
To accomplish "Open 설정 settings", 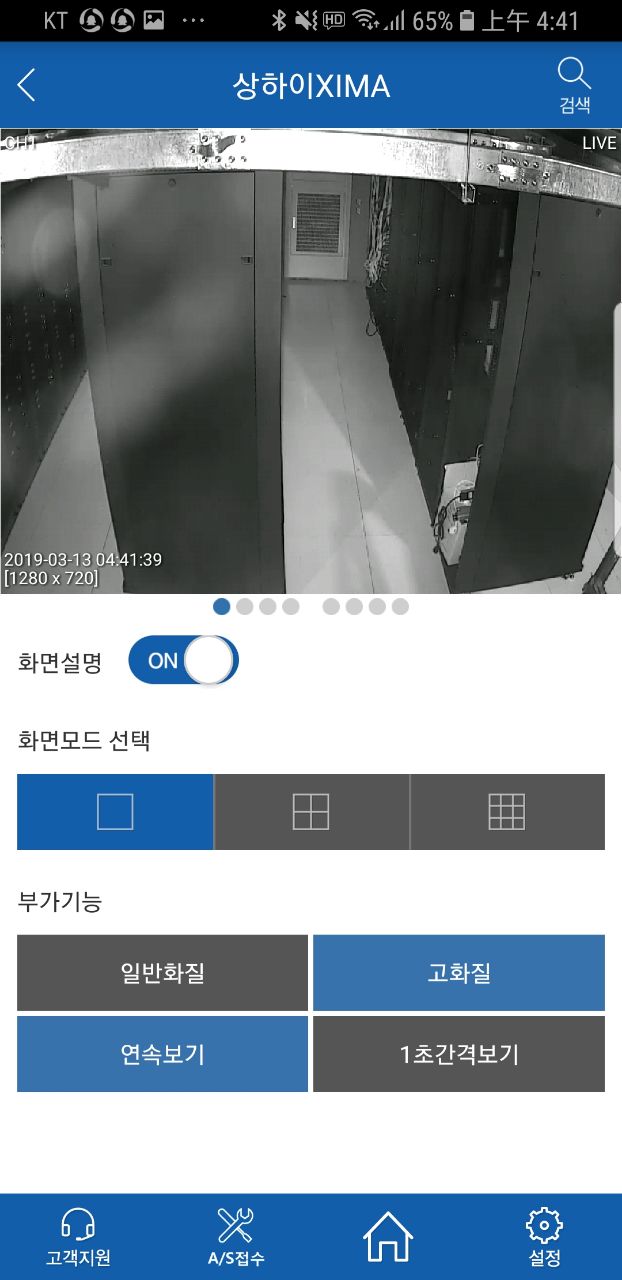I will coord(544,1236).
